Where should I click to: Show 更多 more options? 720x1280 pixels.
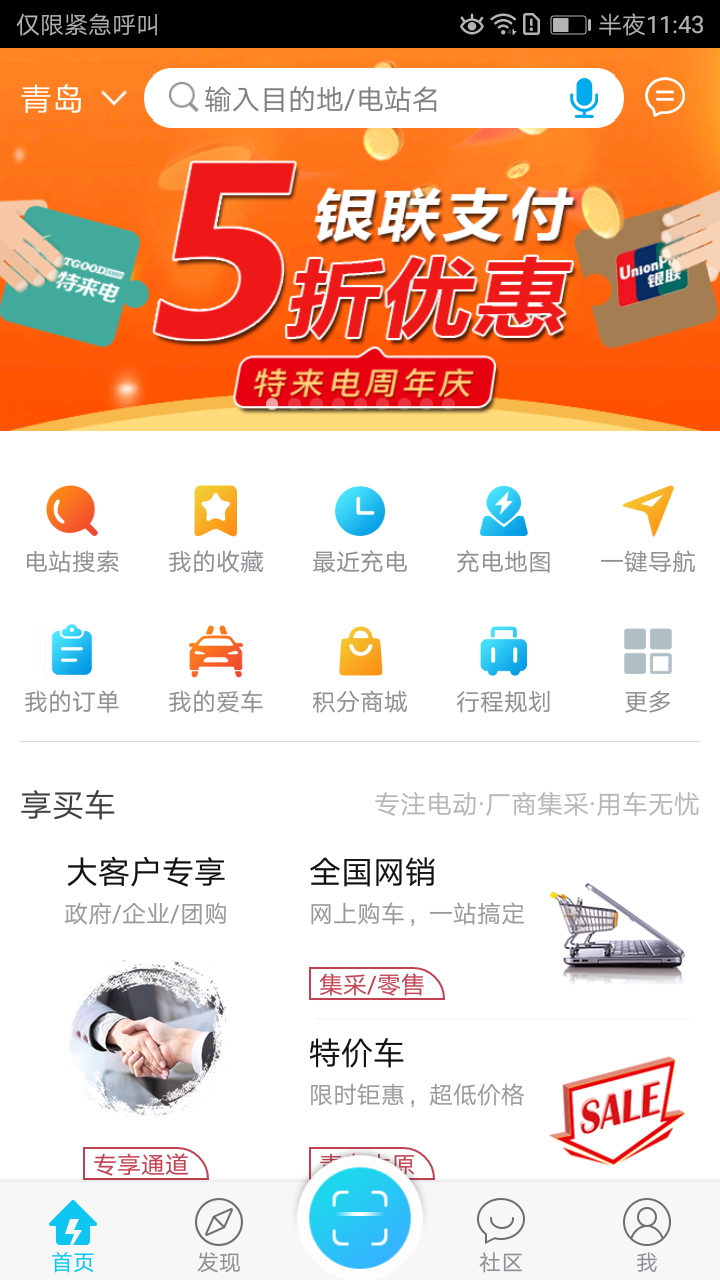[x=648, y=670]
